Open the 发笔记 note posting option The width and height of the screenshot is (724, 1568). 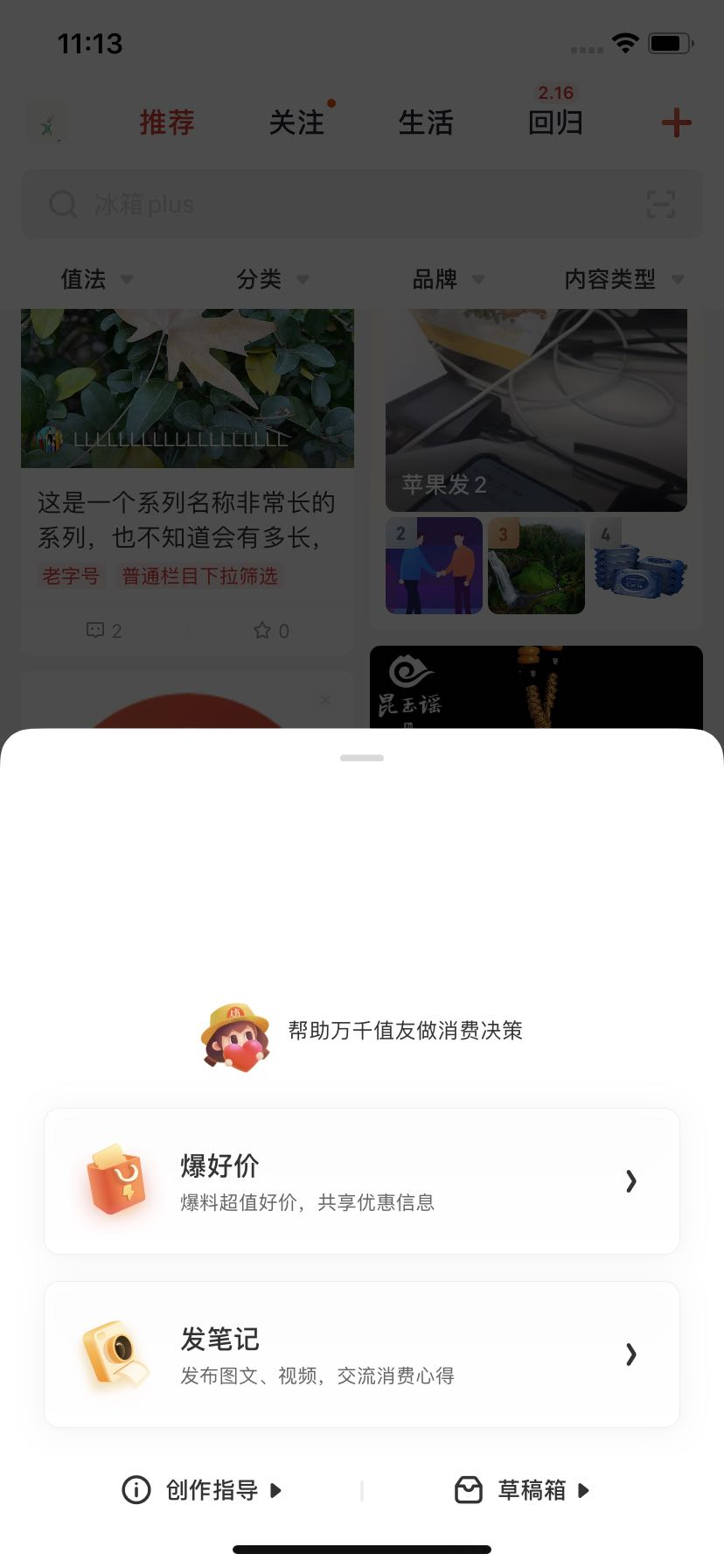click(x=362, y=1354)
